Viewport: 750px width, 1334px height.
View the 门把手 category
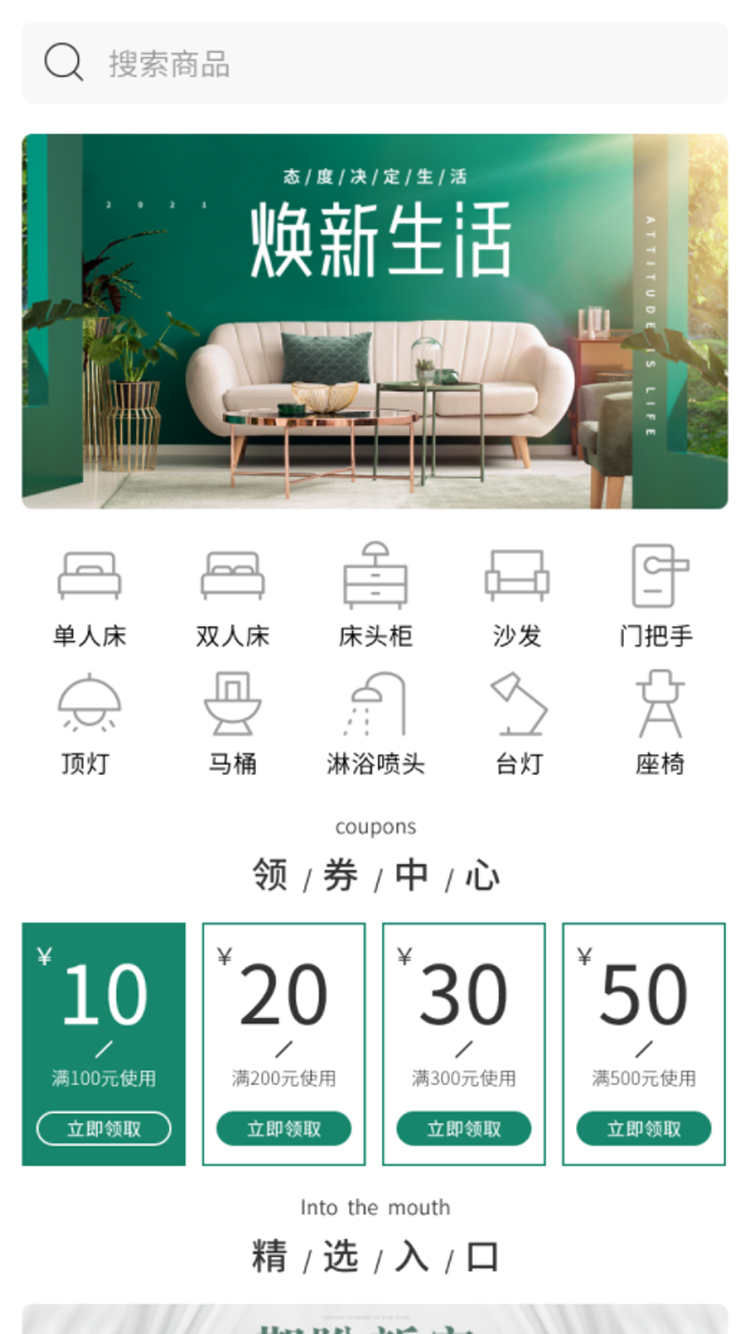click(x=657, y=596)
